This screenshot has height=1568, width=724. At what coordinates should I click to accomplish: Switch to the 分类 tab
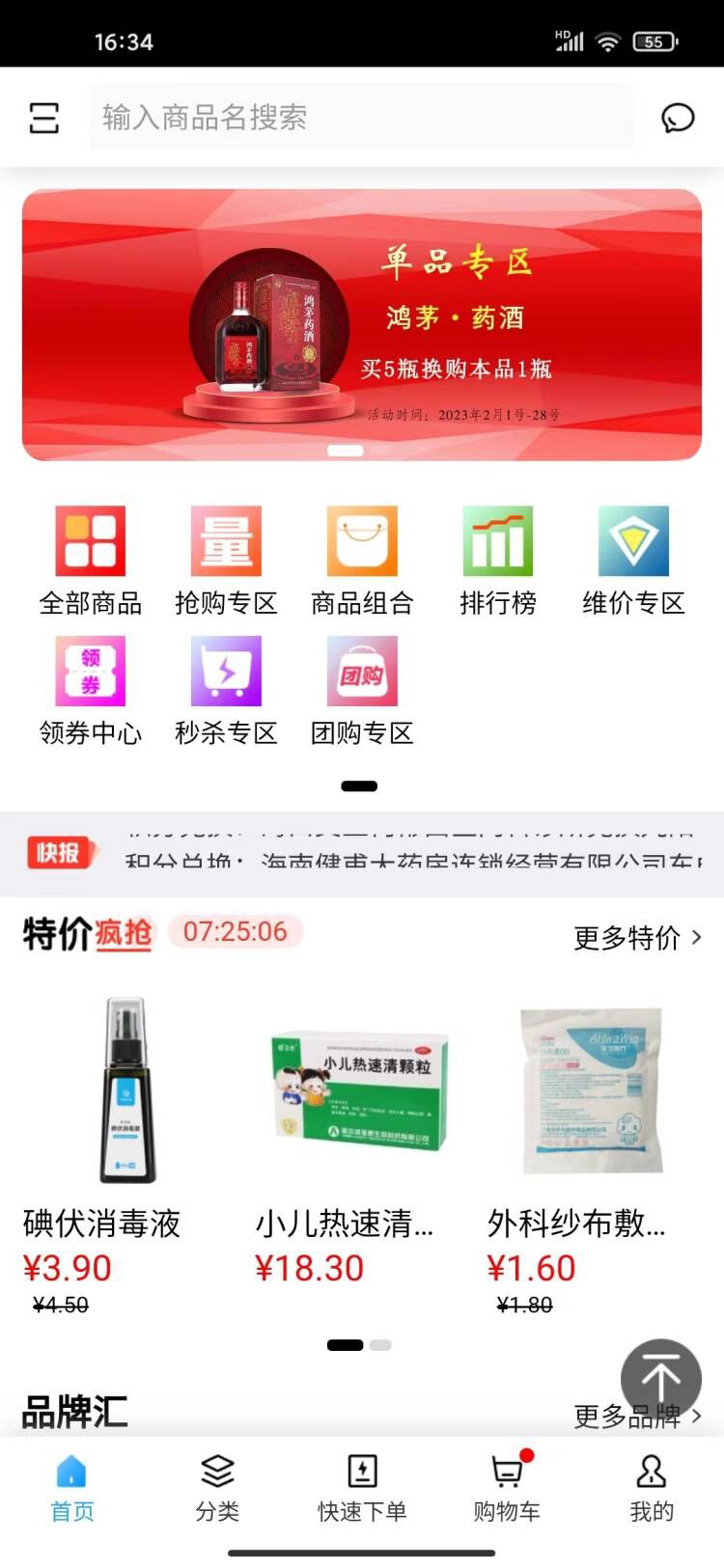pyautogui.click(x=217, y=1488)
